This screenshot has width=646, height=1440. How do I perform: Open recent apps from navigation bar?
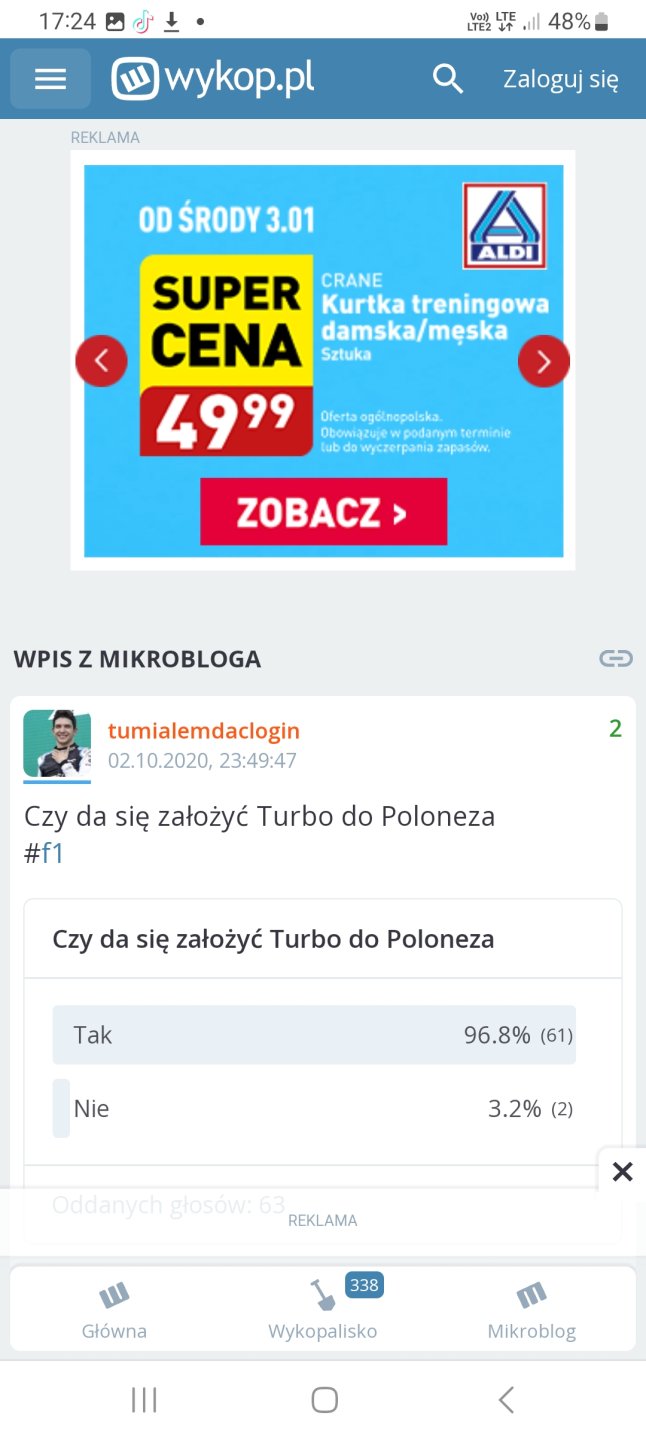pos(144,1399)
